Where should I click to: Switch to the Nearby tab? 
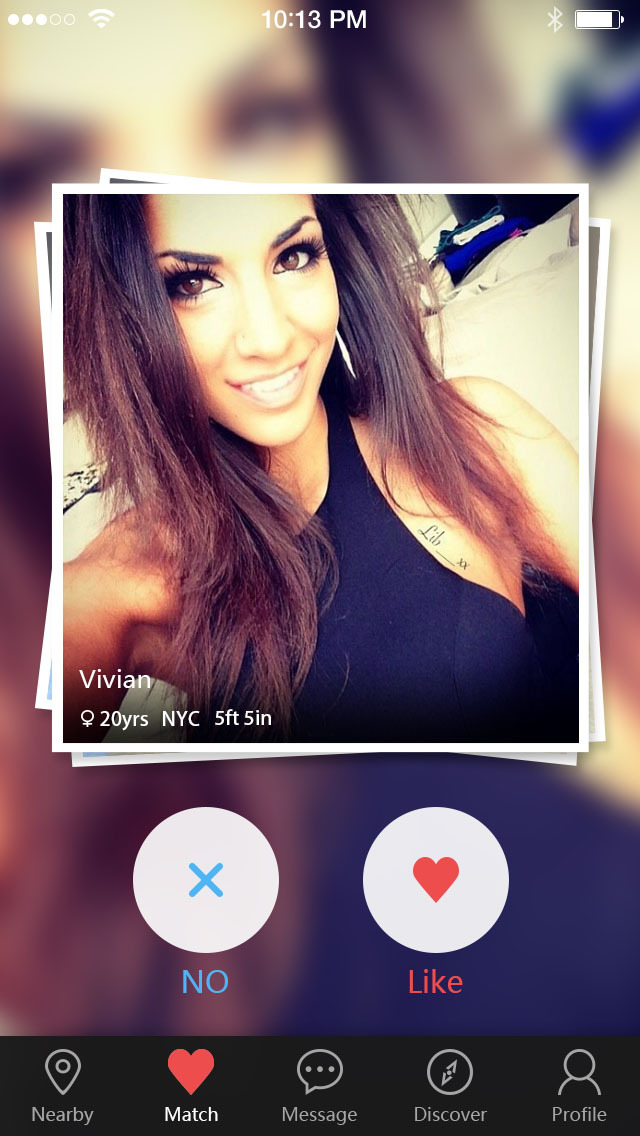[62, 1086]
